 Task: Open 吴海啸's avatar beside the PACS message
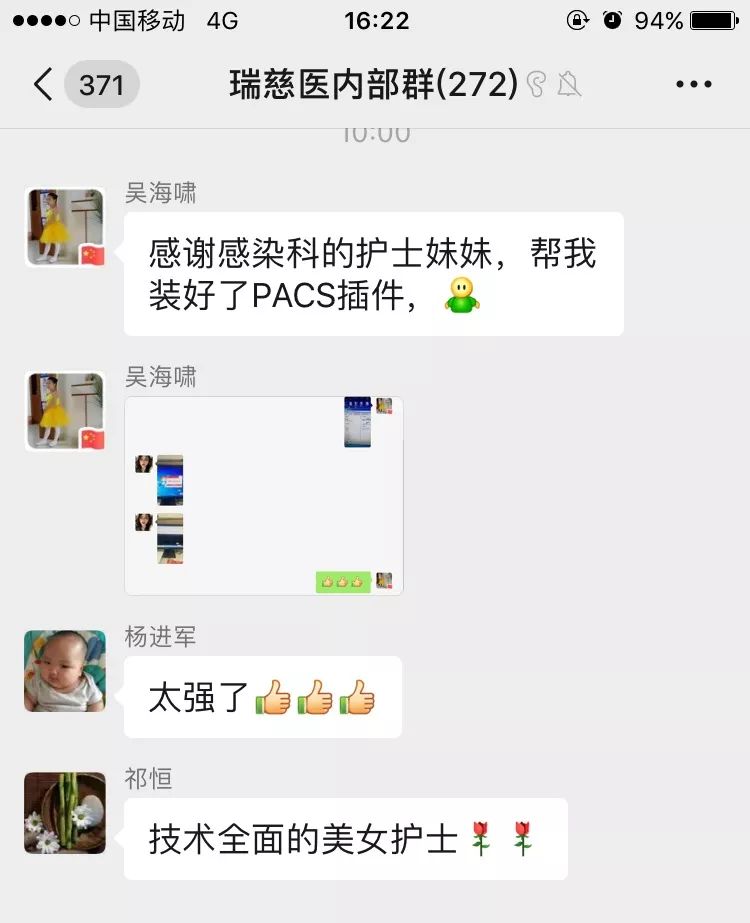click(65, 228)
